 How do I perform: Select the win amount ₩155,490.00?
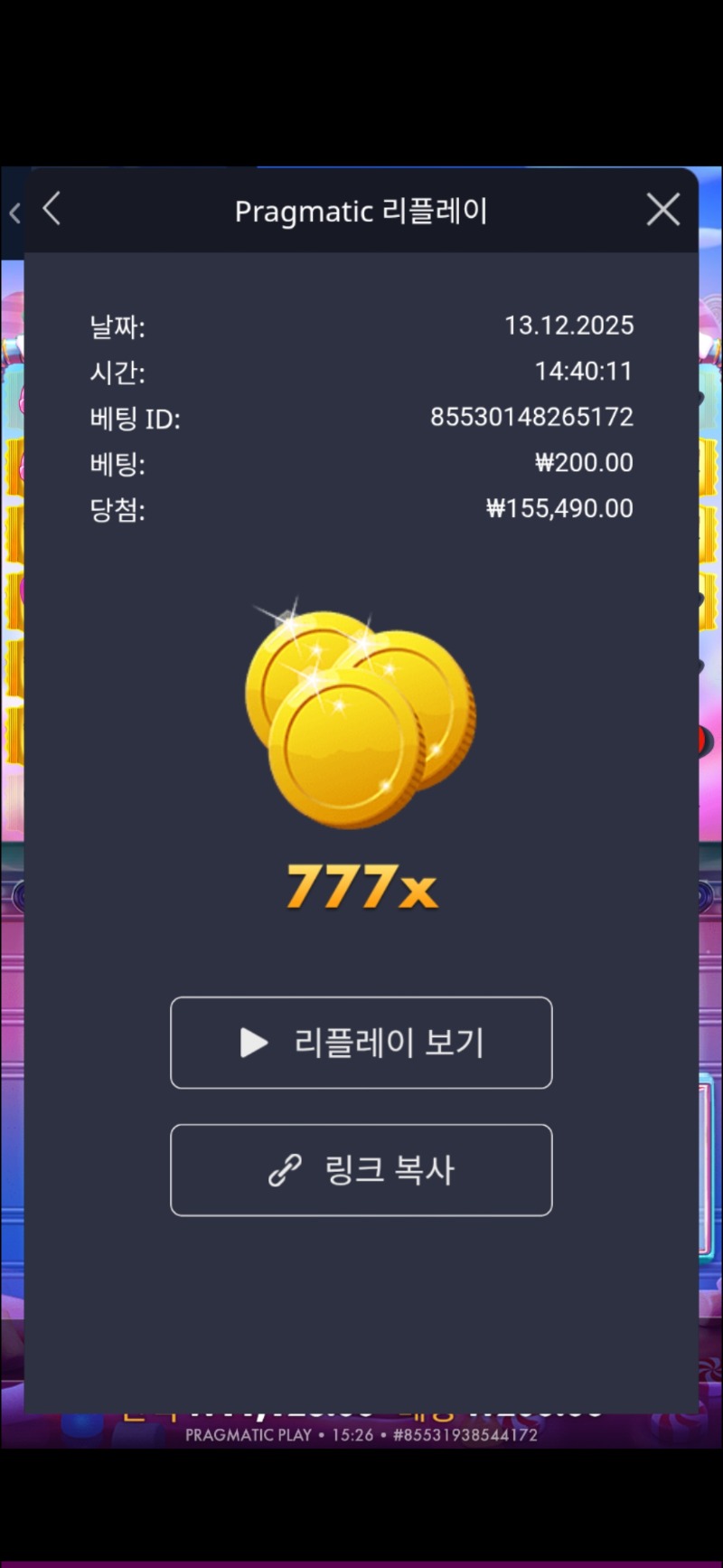coord(558,509)
